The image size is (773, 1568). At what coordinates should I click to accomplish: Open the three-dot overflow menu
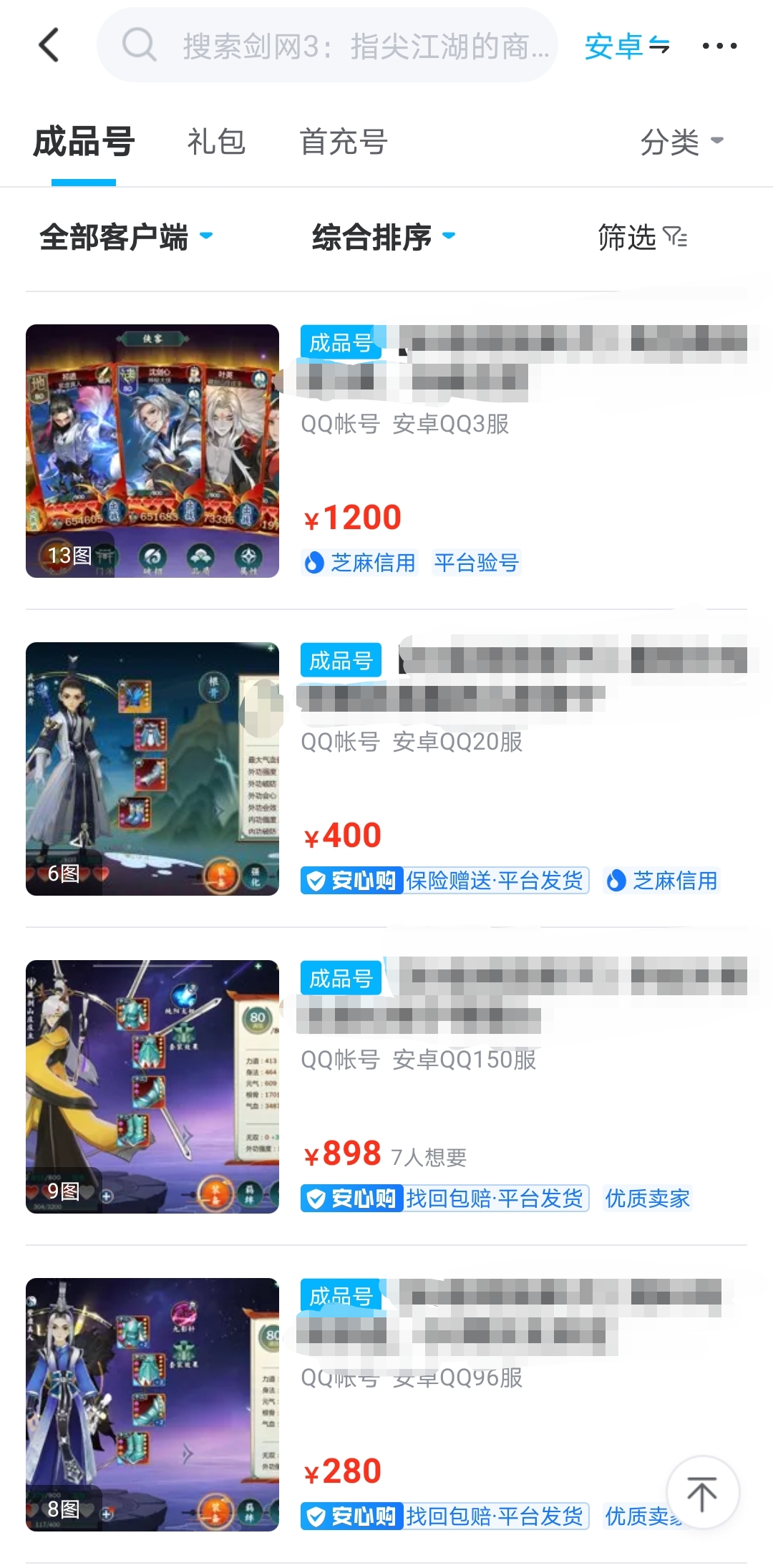click(x=719, y=46)
